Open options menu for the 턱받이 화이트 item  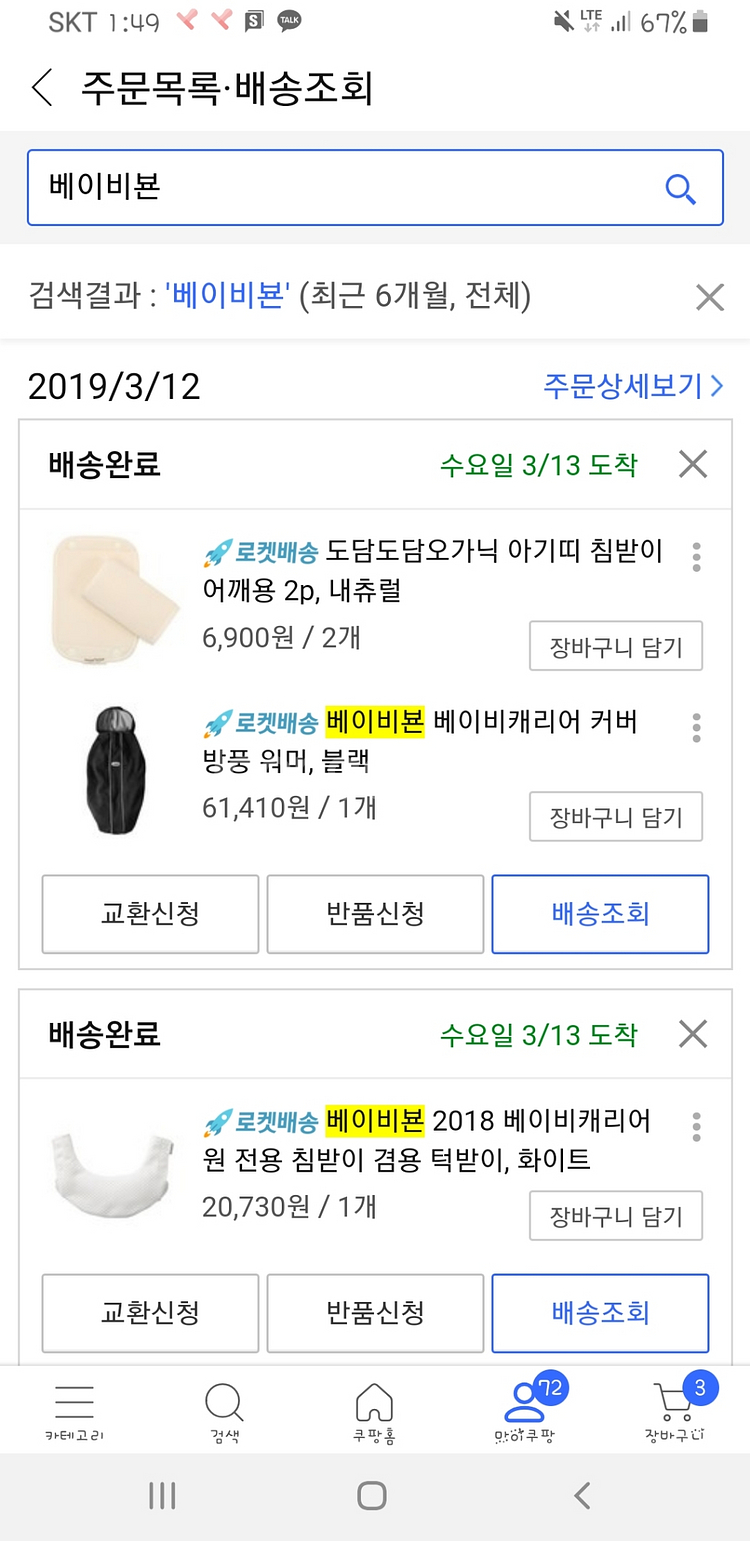(x=695, y=1127)
